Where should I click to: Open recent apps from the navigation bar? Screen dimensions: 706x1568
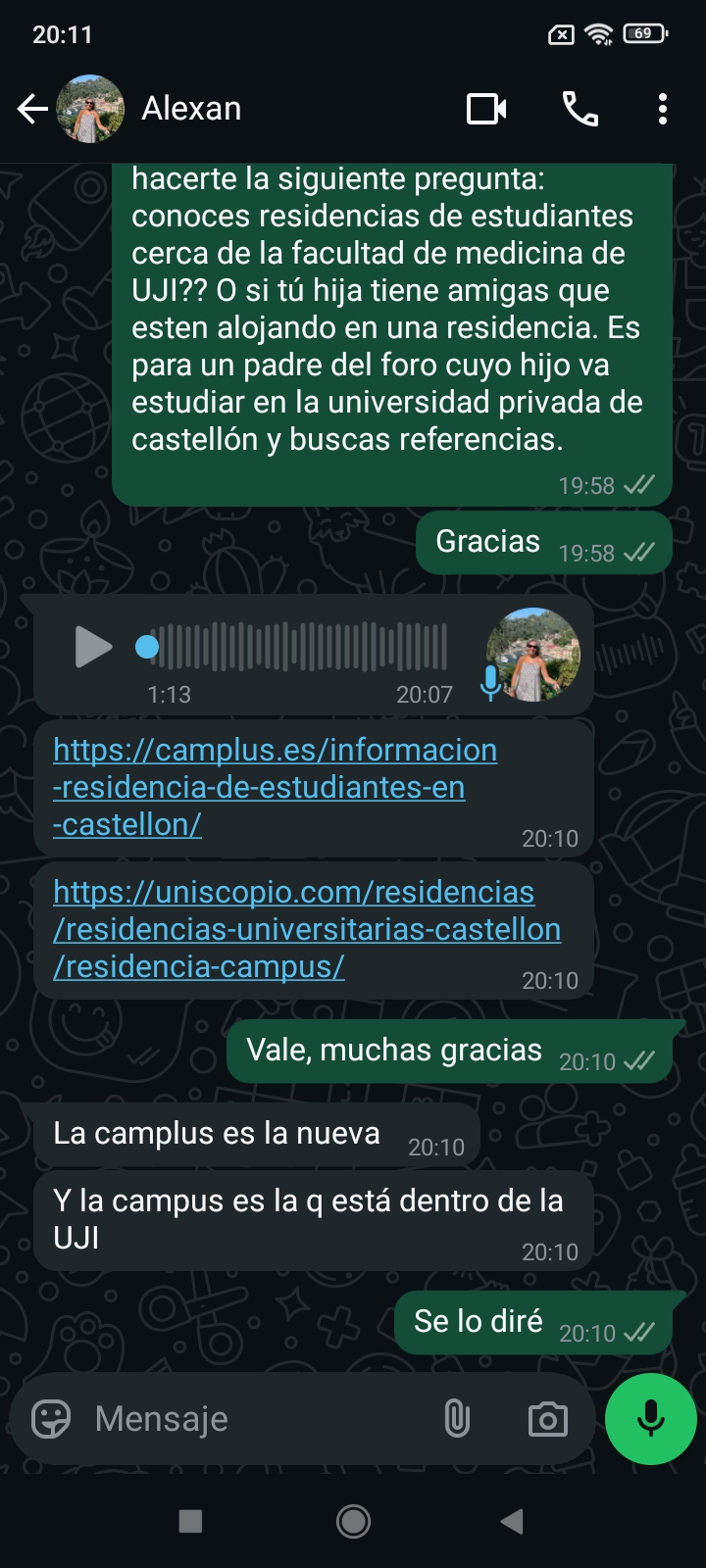pos(190,1521)
